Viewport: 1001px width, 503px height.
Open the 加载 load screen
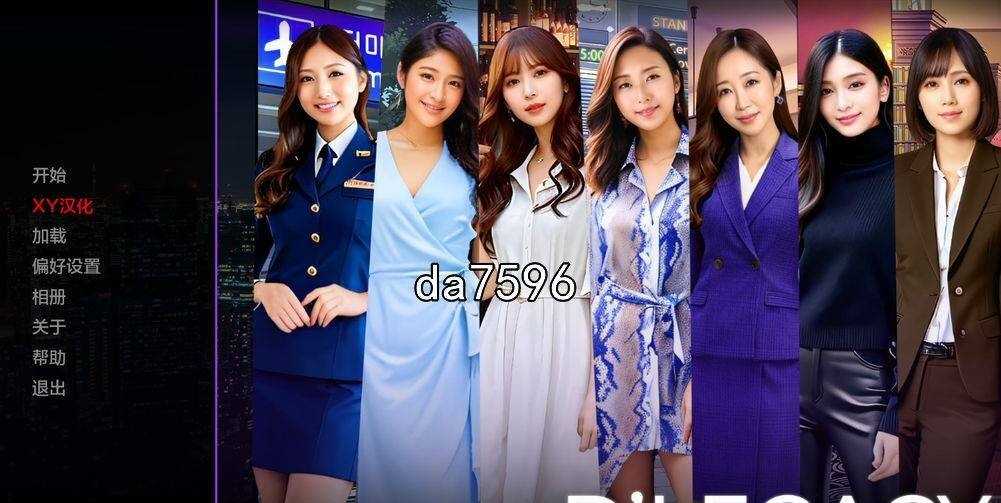coord(49,236)
